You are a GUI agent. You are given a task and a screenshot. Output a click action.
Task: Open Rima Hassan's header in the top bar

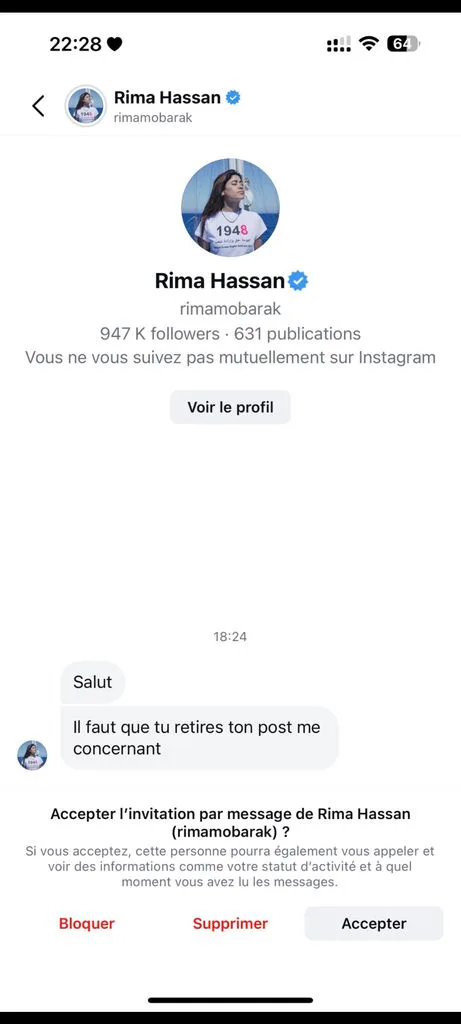[x=153, y=106]
